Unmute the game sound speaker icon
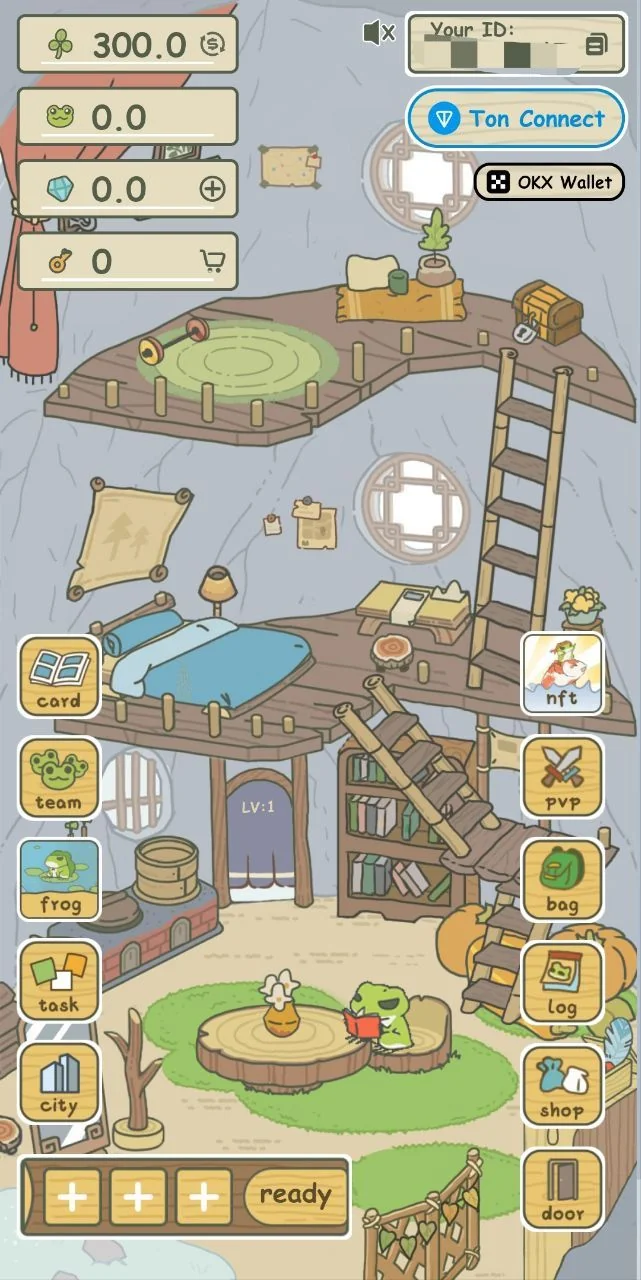641x1280 pixels. pyautogui.click(x=378, y=33)
